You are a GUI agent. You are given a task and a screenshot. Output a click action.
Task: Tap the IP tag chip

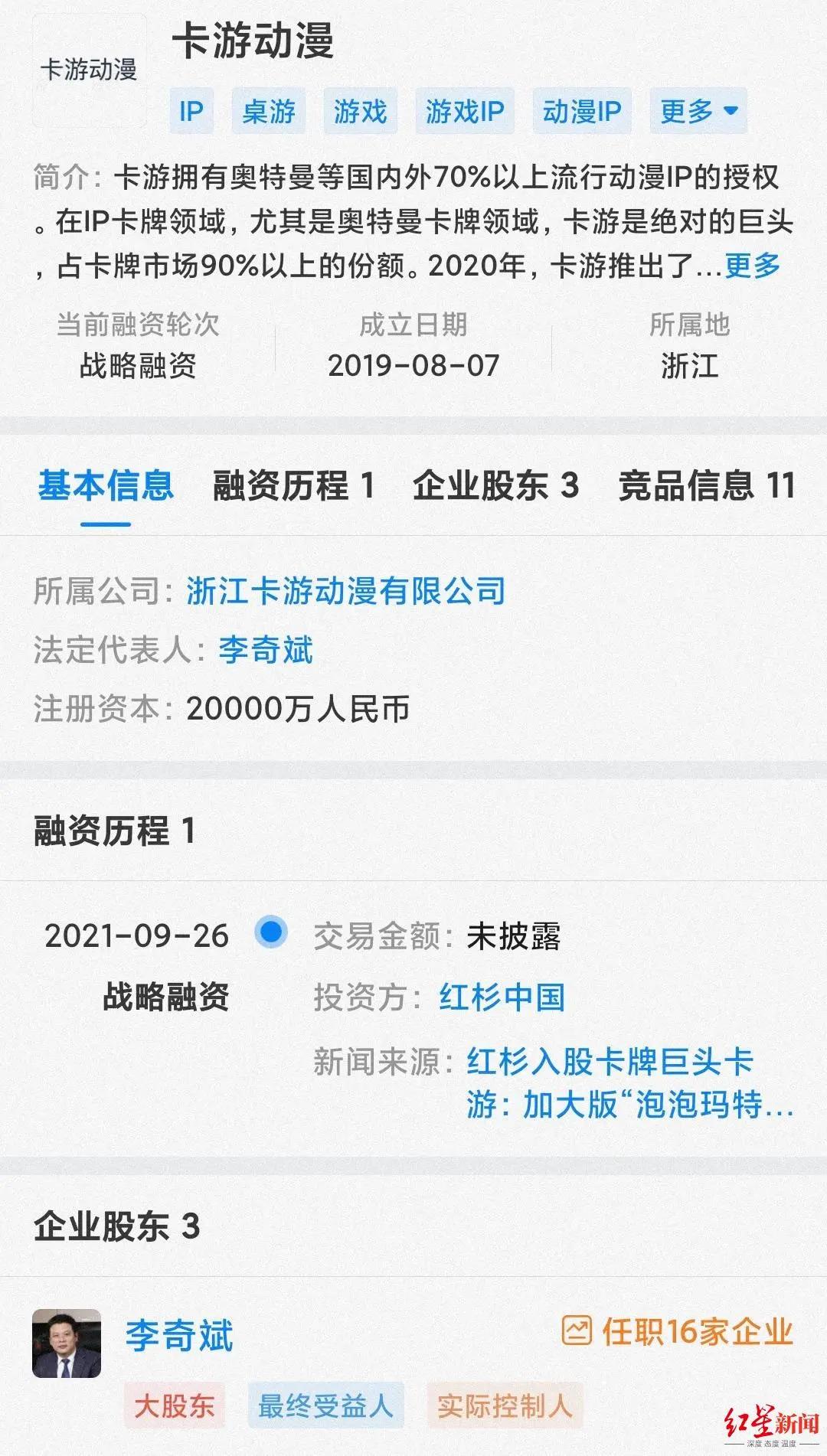click(191, 112)
